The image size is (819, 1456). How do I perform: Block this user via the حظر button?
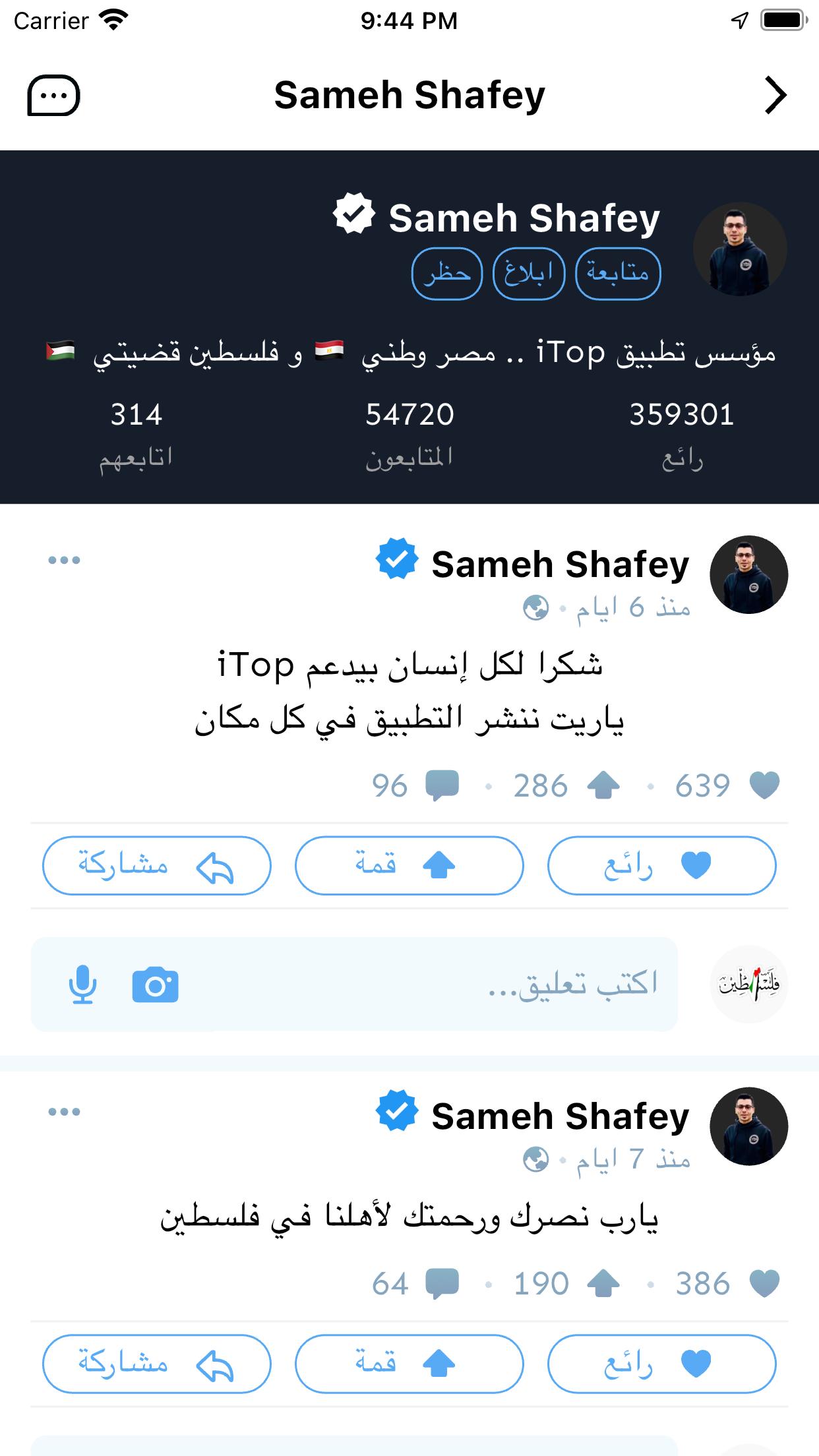coord(447,273)
